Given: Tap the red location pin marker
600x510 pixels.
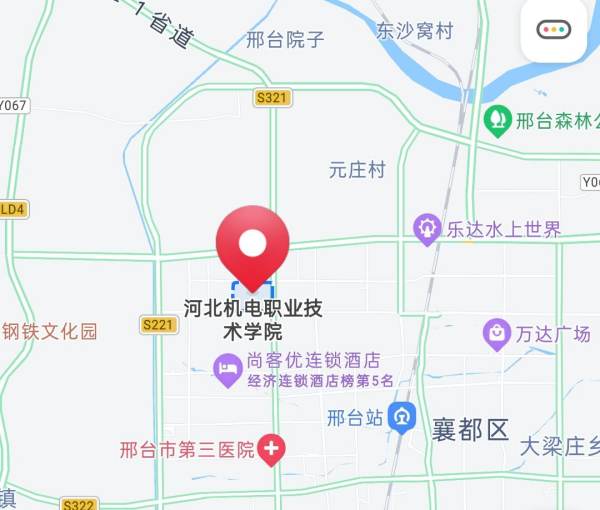Looking at the screenshot, I should [253, 246].
